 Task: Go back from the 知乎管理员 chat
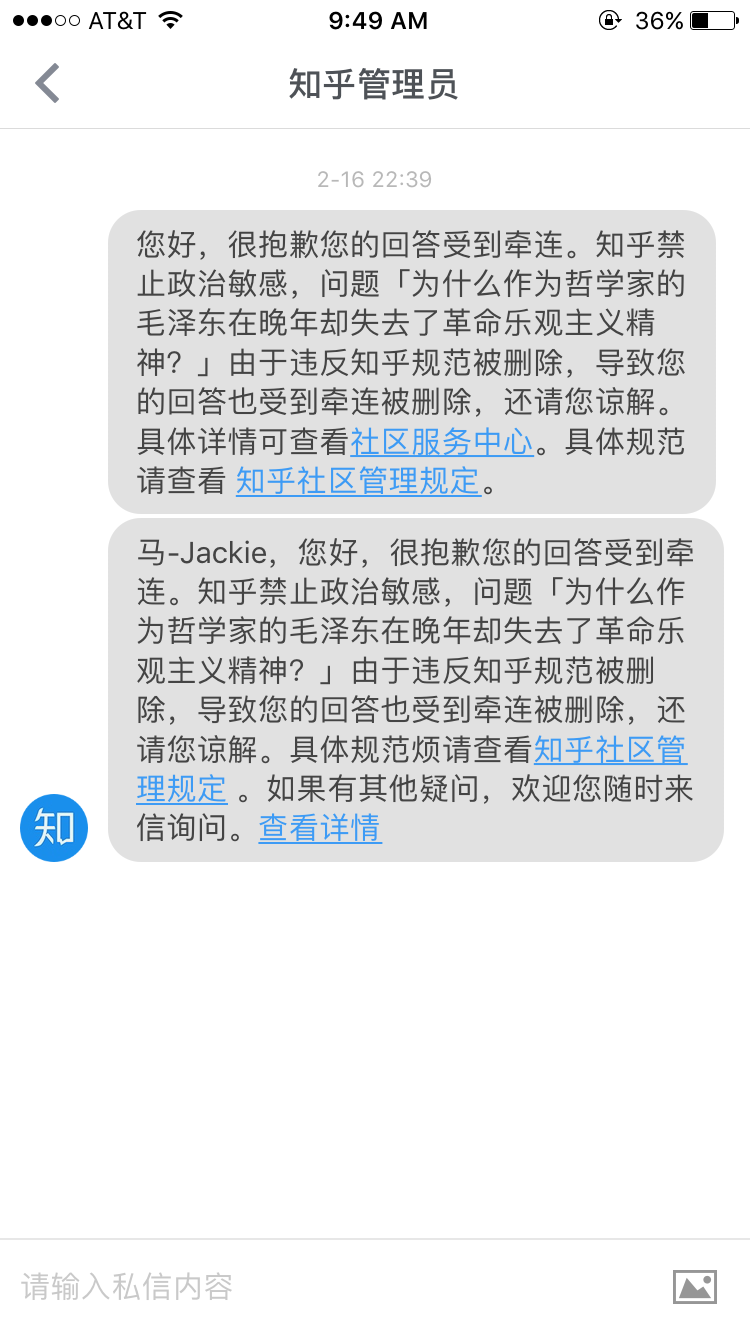[47, 84]
